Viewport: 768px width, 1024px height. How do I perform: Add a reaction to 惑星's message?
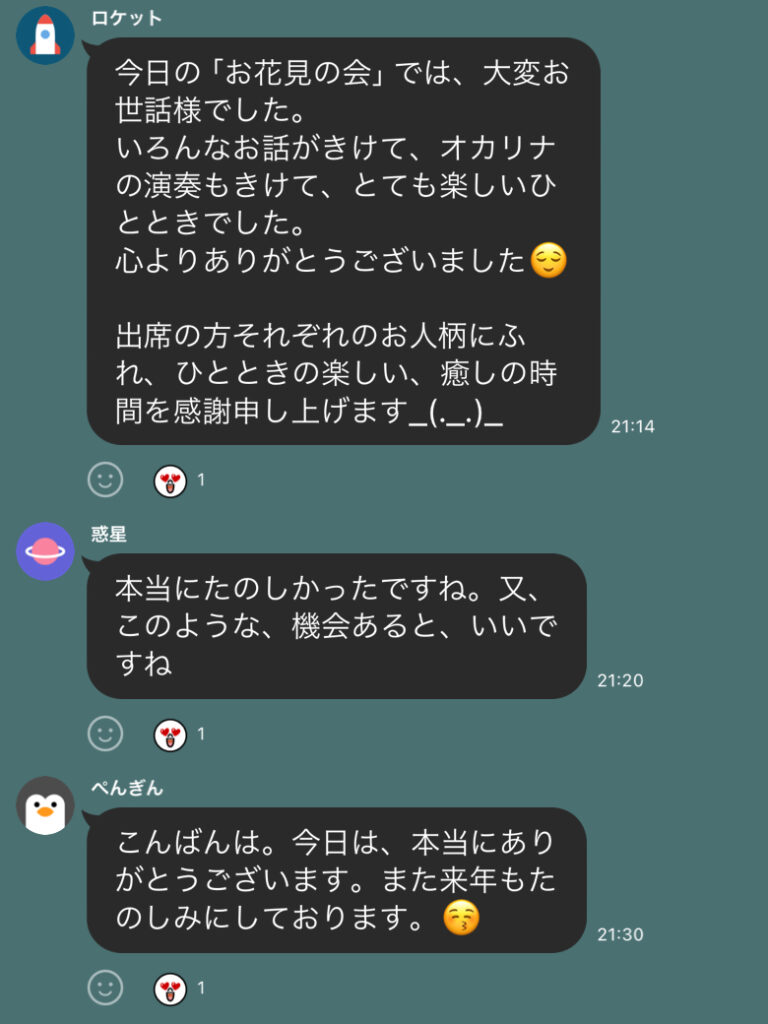click(105, 734)
